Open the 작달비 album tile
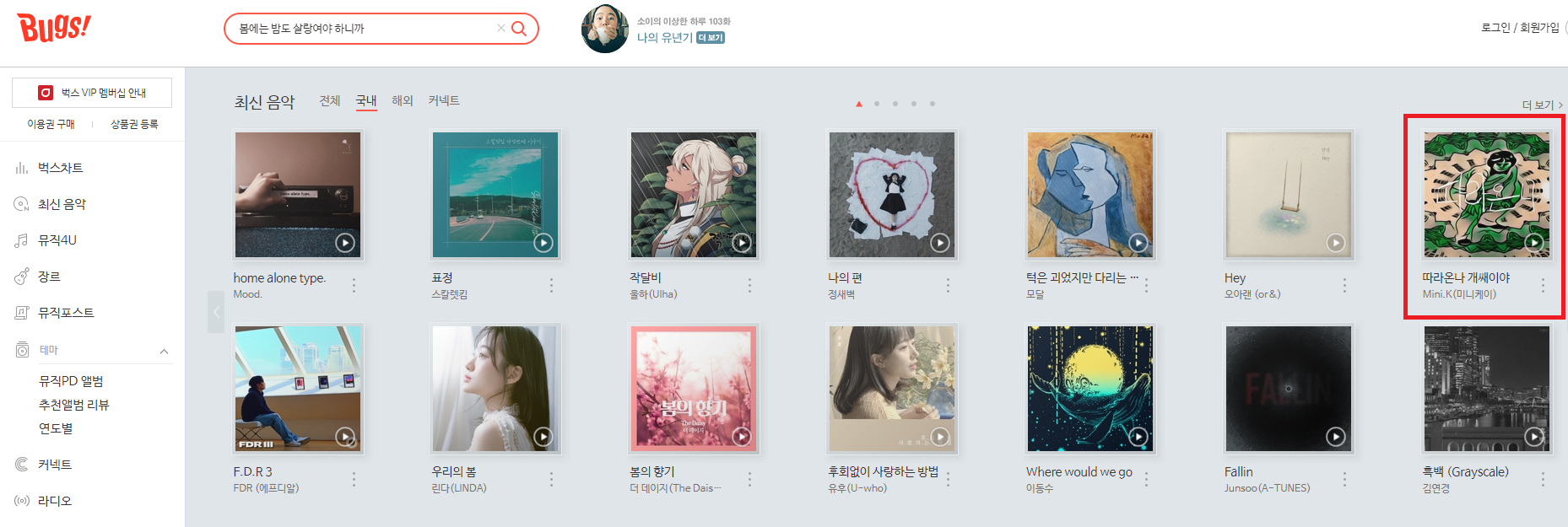 693,195
